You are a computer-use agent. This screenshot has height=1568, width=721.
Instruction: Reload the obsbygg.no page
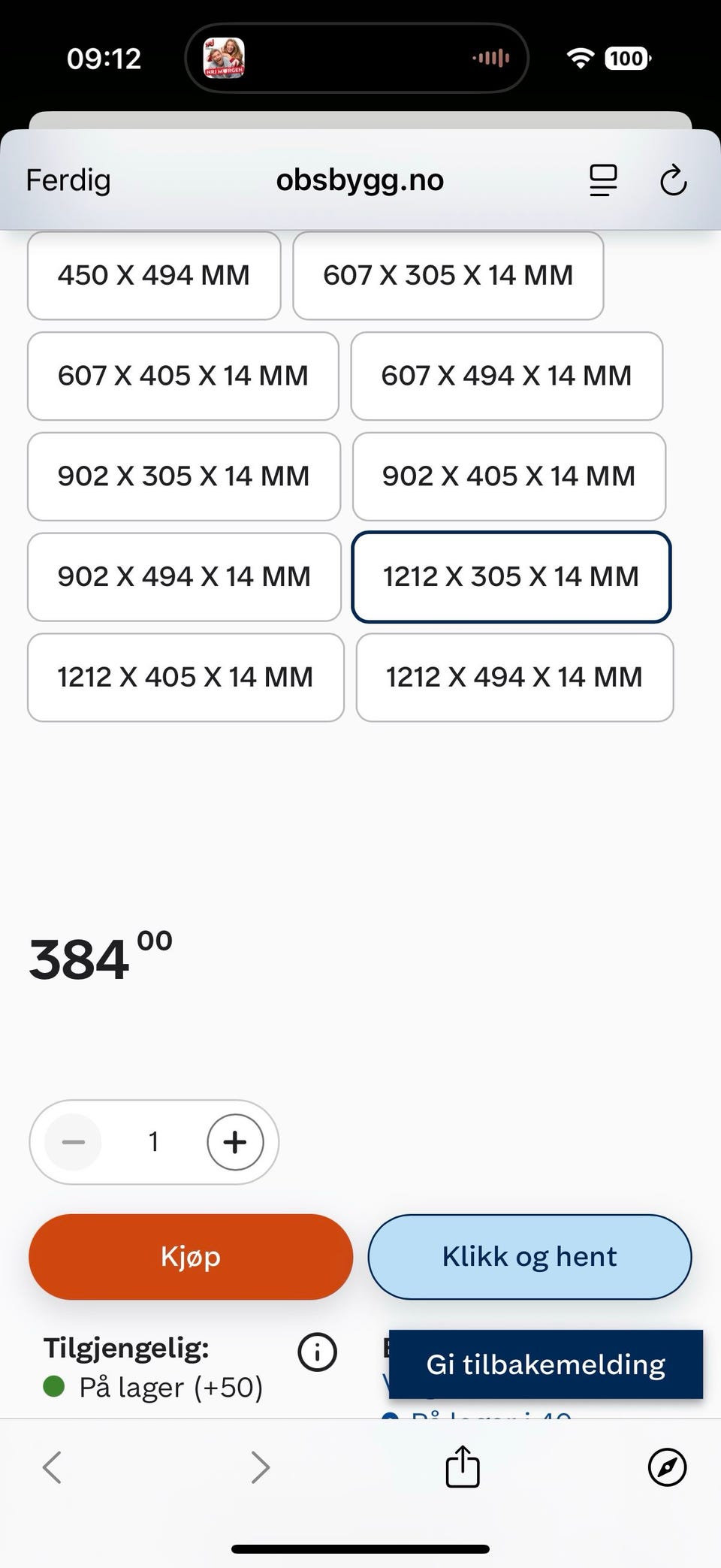tap(673, 180)
